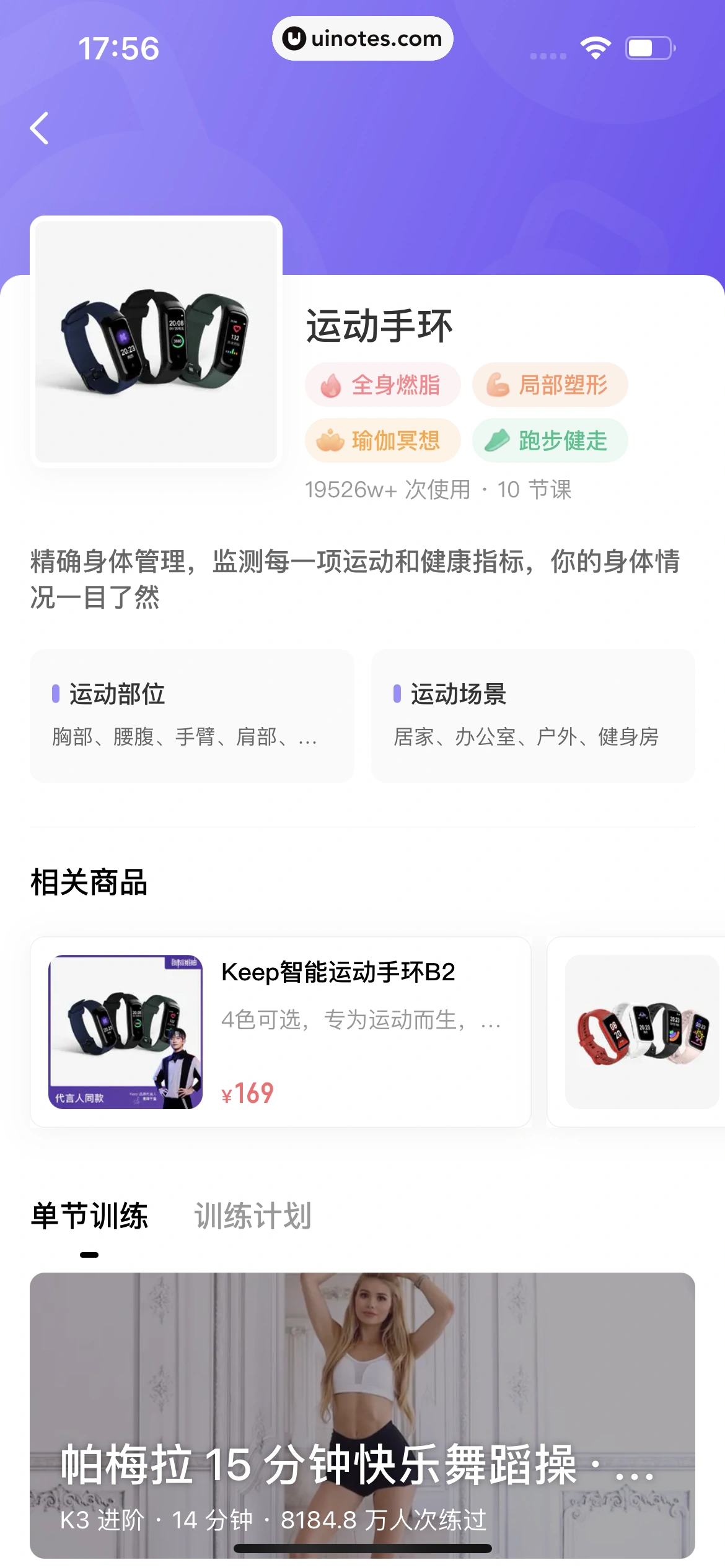Switch to the 训练计划 tab

pos(253,1216)
